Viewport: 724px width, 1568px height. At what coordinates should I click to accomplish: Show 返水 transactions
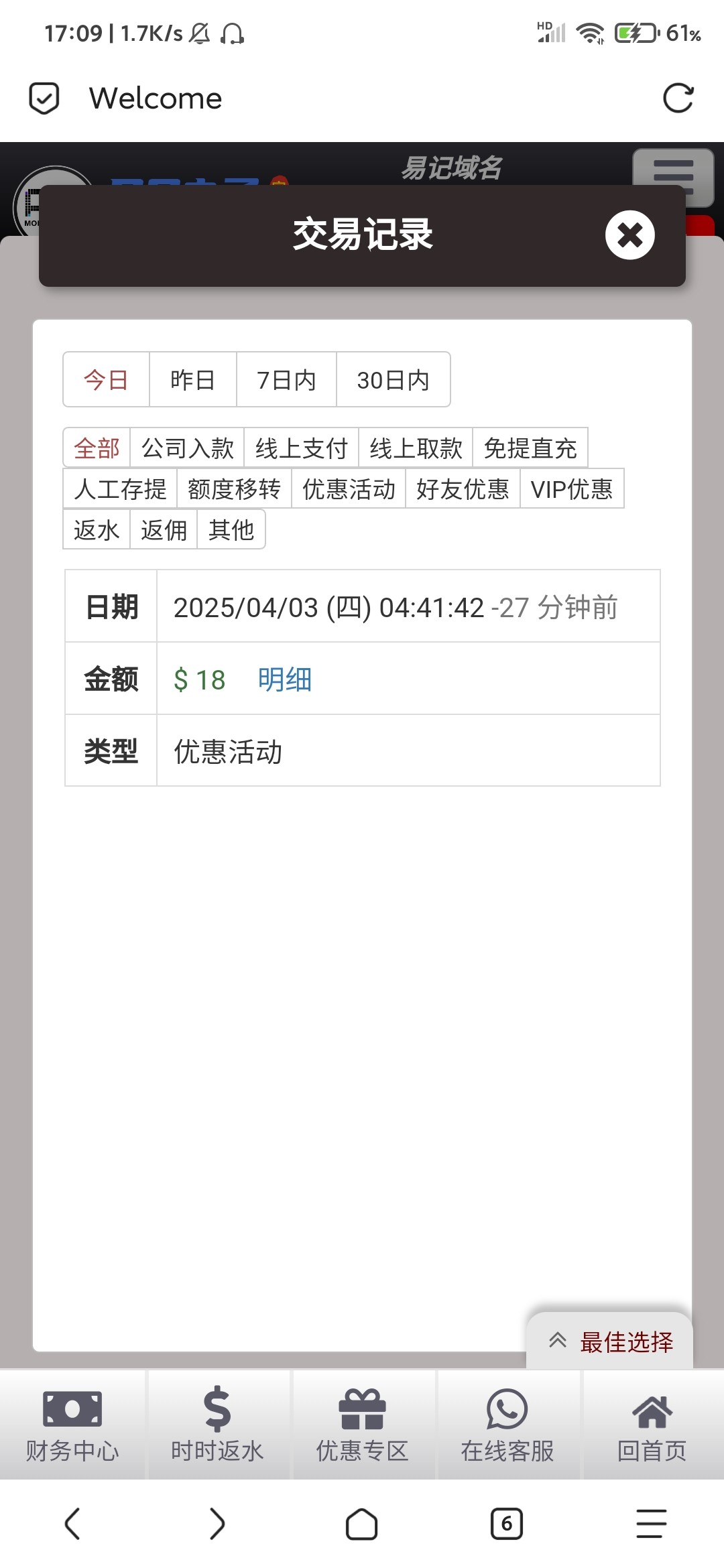(x=97, y=529)
